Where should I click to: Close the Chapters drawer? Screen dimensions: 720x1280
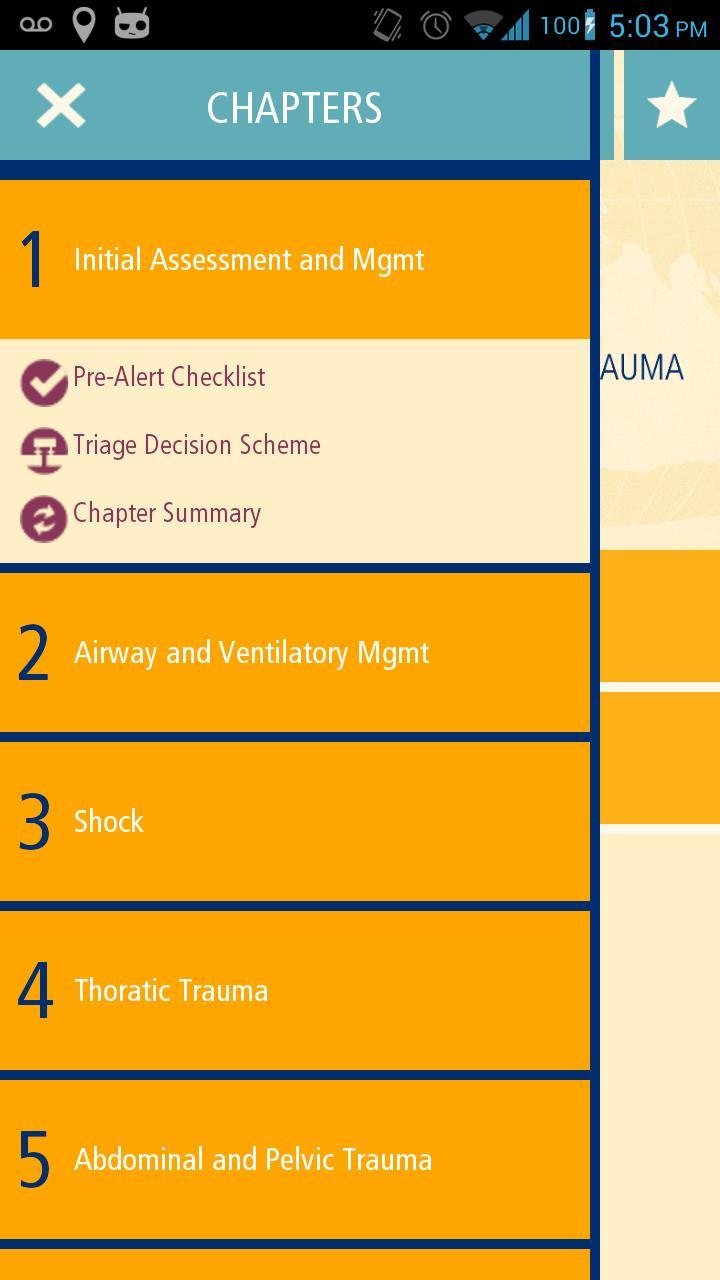coord(61,106)
